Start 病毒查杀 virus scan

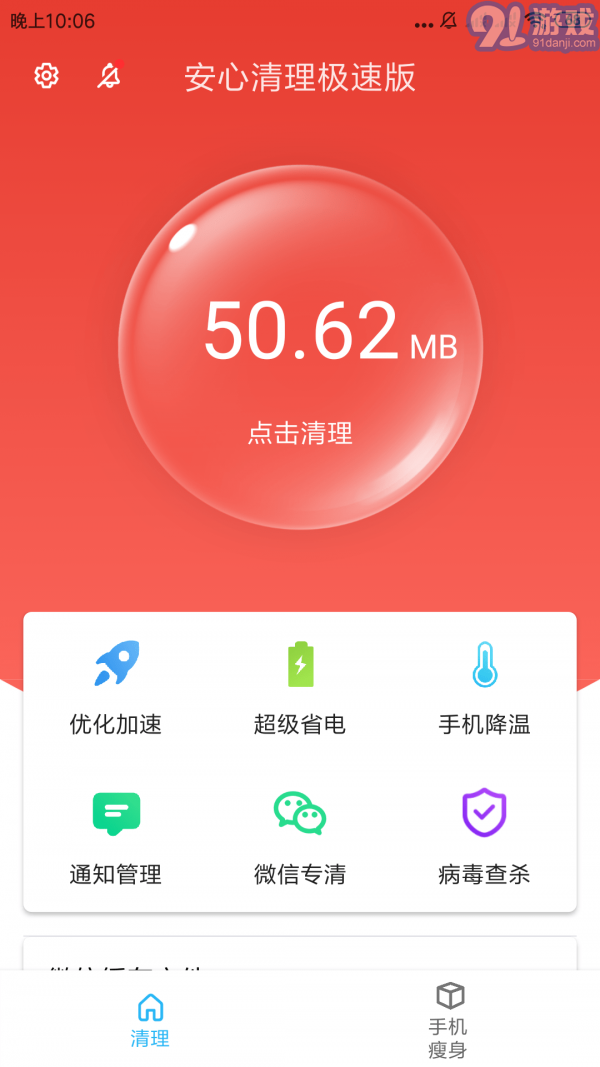pyautogui.click(x=484, y=837)
